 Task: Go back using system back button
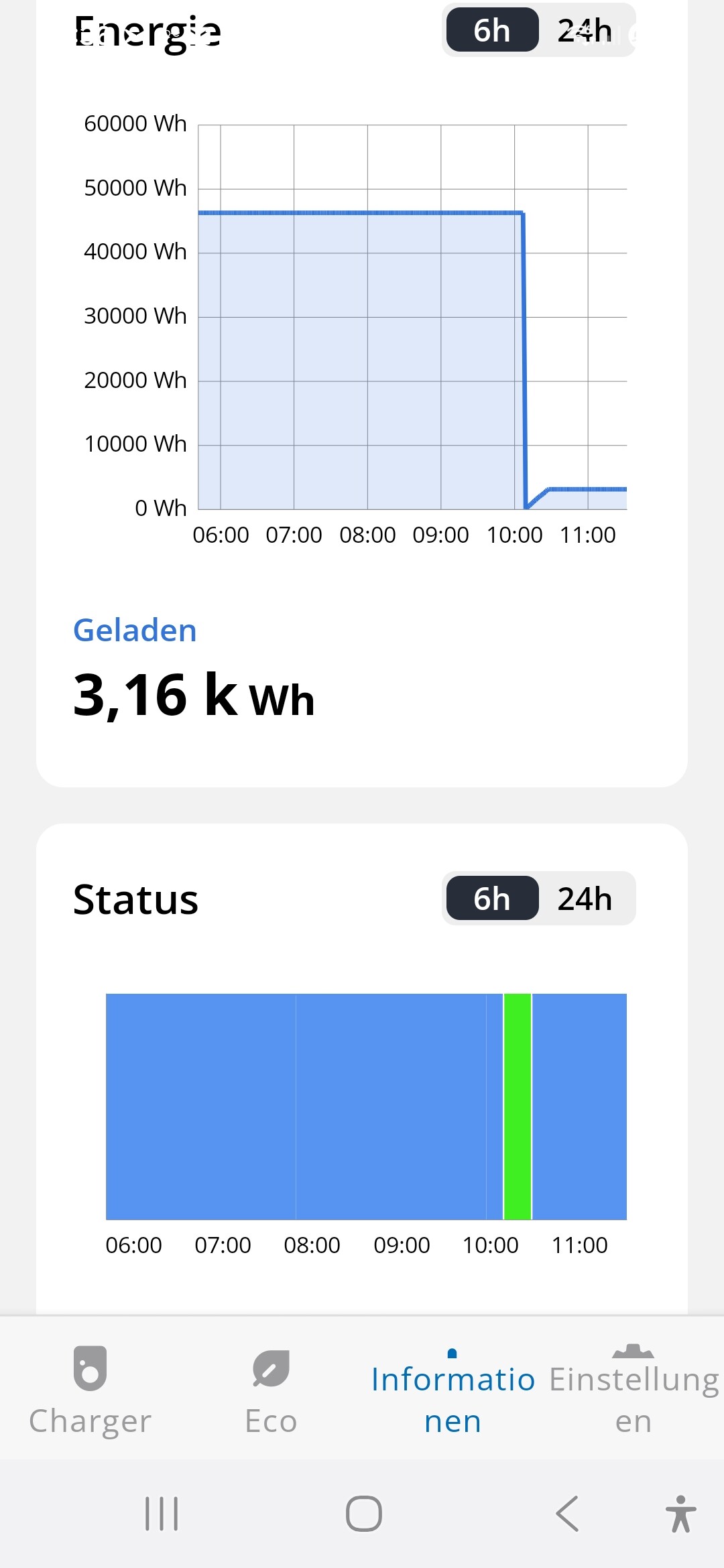[x=567, y=1514]
